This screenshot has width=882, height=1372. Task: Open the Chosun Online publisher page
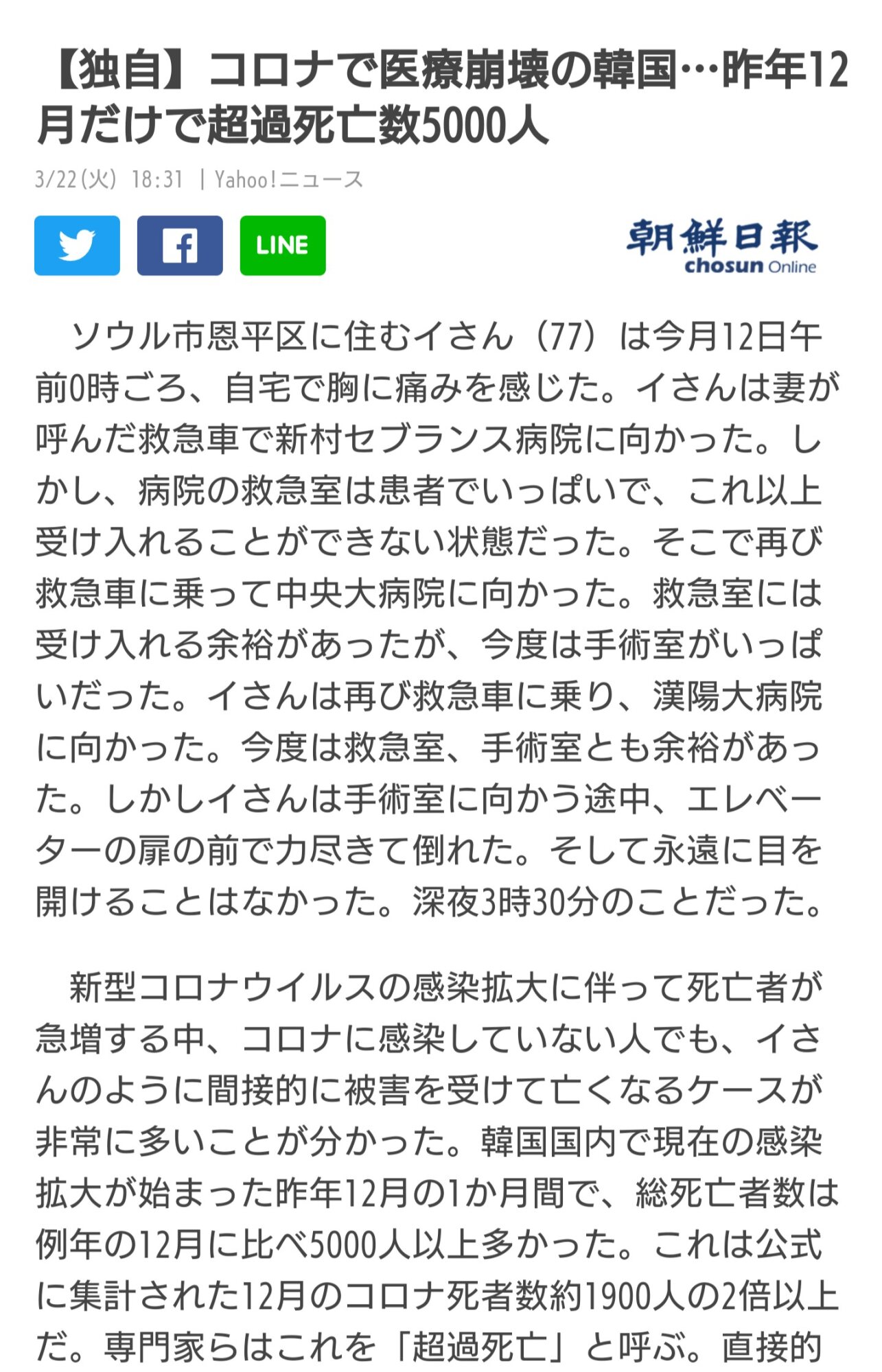coord(721,247)
